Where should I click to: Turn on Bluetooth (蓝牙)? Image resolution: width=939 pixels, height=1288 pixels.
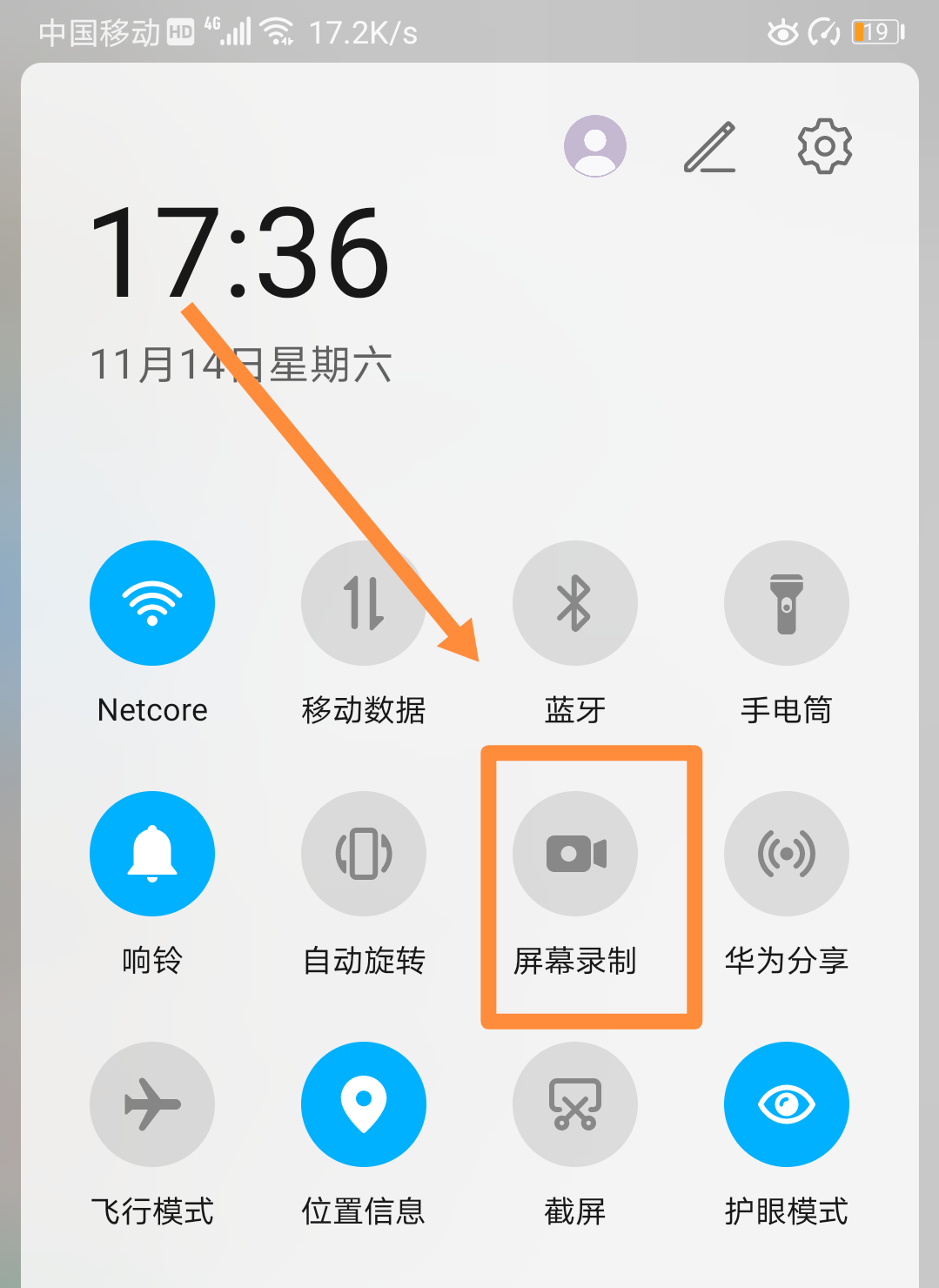(574, 603)
